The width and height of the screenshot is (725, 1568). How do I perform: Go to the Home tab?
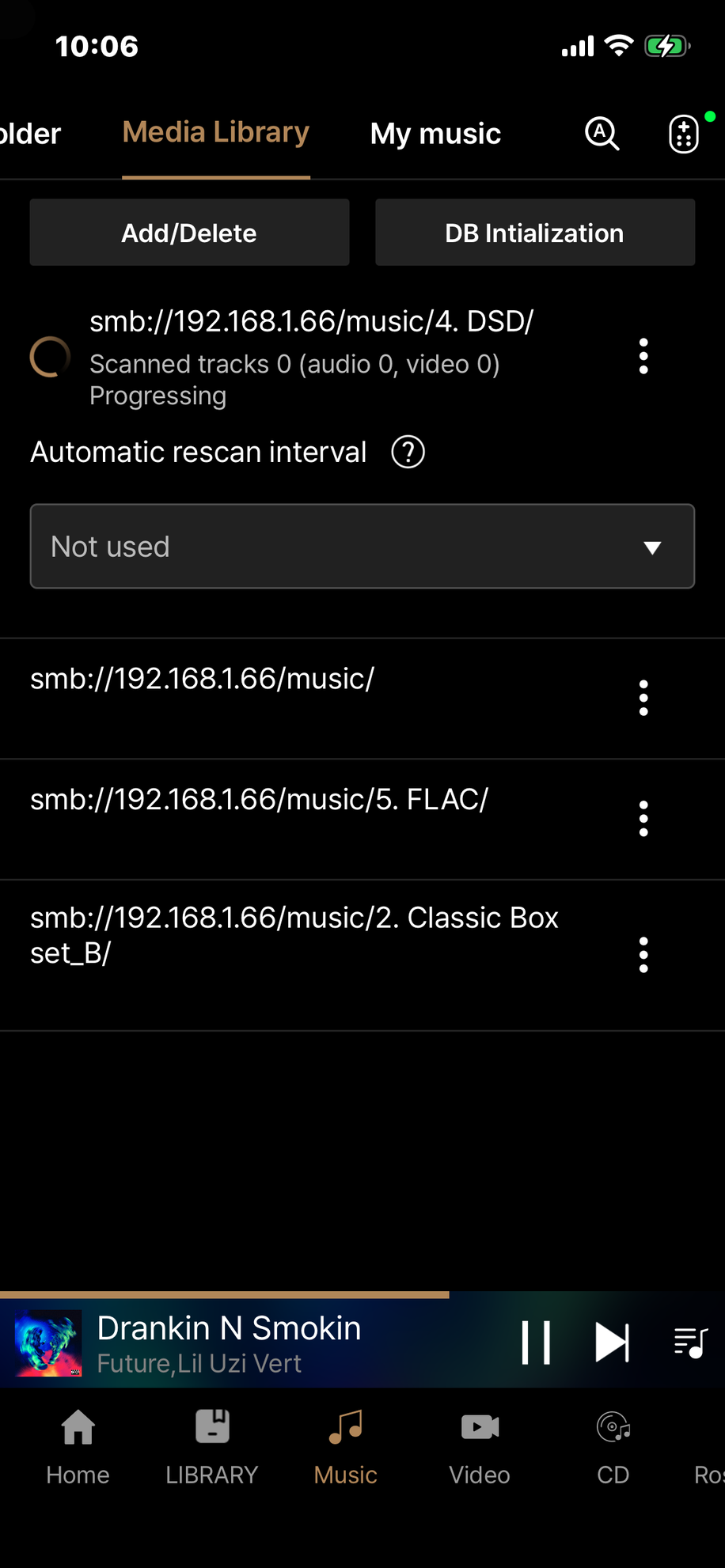pyautogui.click(x=78, y=1447)
